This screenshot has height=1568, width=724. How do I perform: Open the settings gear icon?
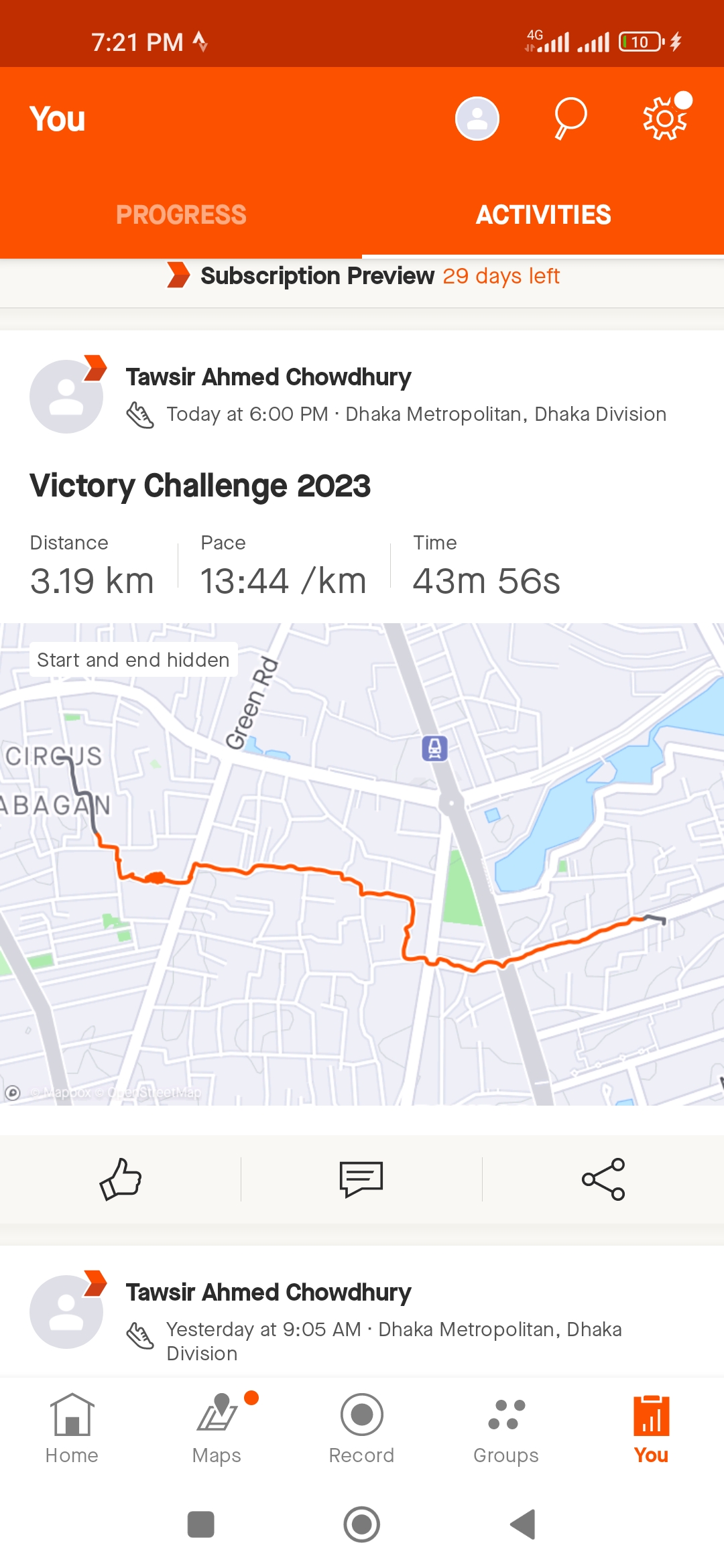click(x=665, y=119)
